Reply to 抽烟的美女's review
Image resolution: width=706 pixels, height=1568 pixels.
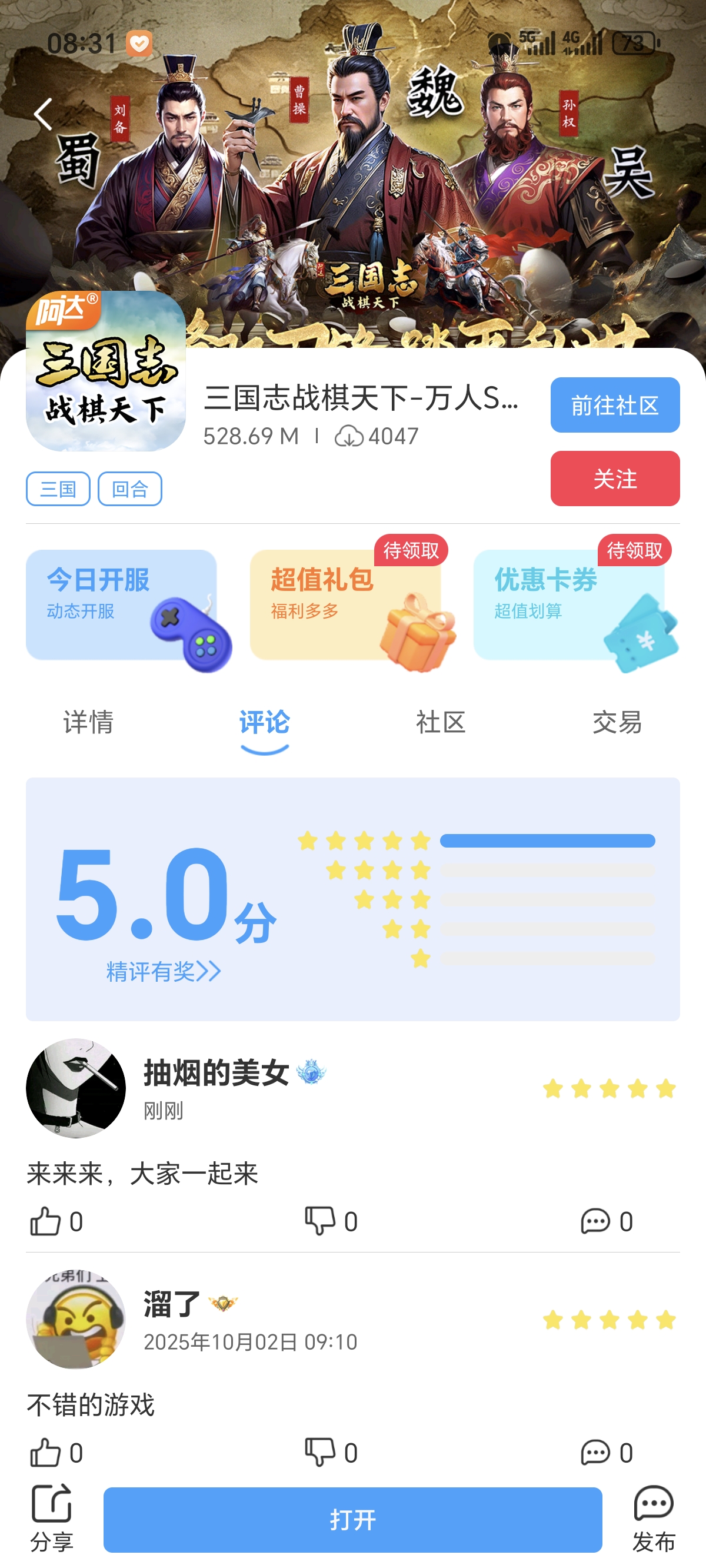pyautogui.click(x=606, y=1222)
